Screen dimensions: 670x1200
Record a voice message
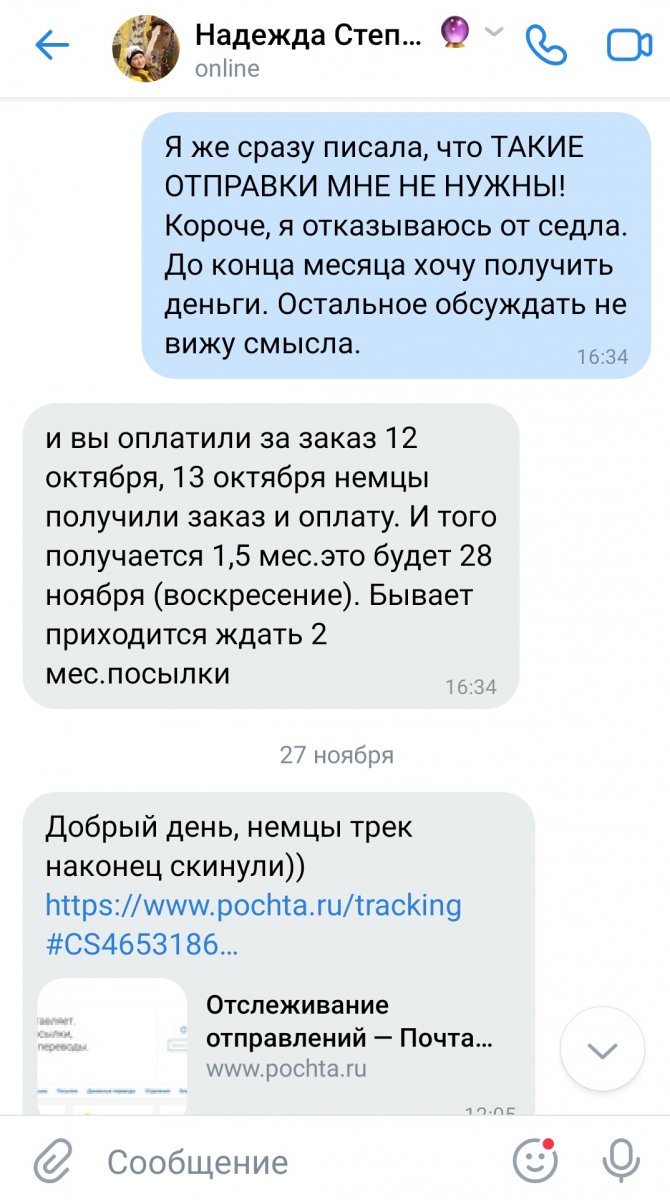tap(620, 1161)
